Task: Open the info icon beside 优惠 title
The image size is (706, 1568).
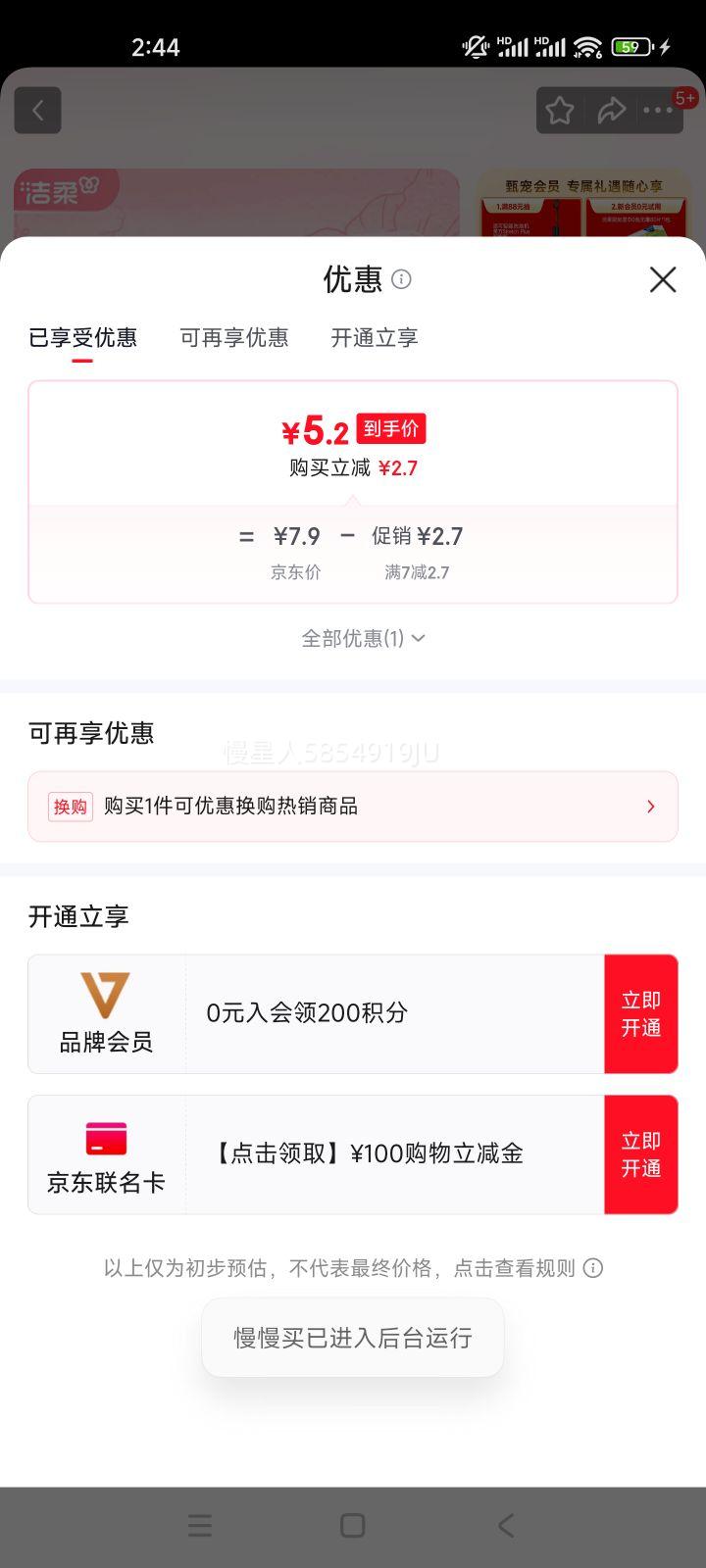Action: pos(401,279)
